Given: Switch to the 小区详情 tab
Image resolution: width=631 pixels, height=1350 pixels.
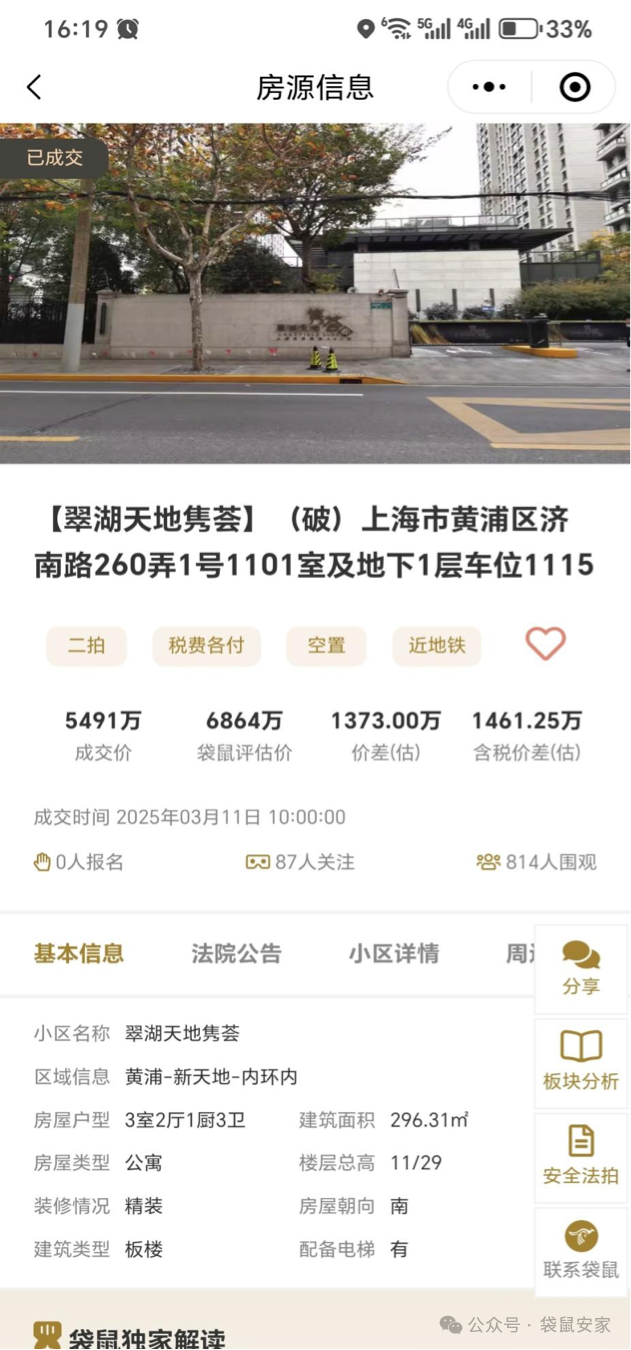Looking at the screenshot, I should pos(393,954).
